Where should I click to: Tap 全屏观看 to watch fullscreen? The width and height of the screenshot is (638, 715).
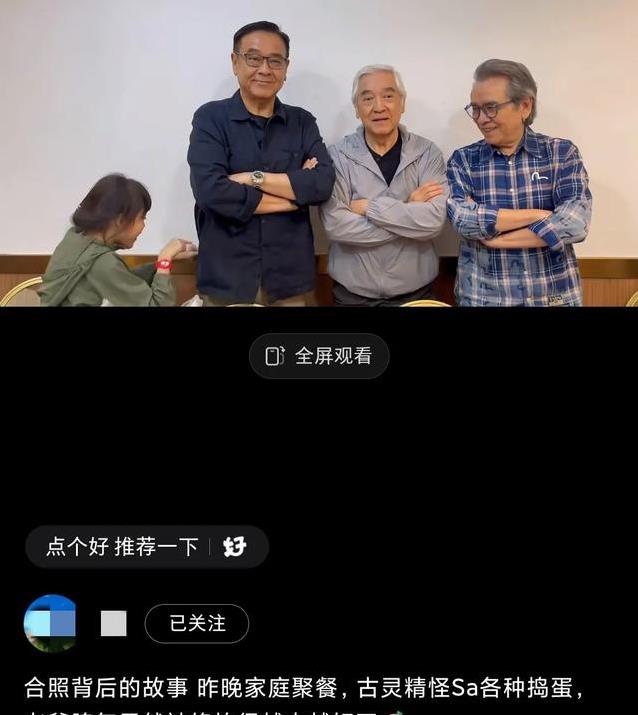[x=319, y=356]
